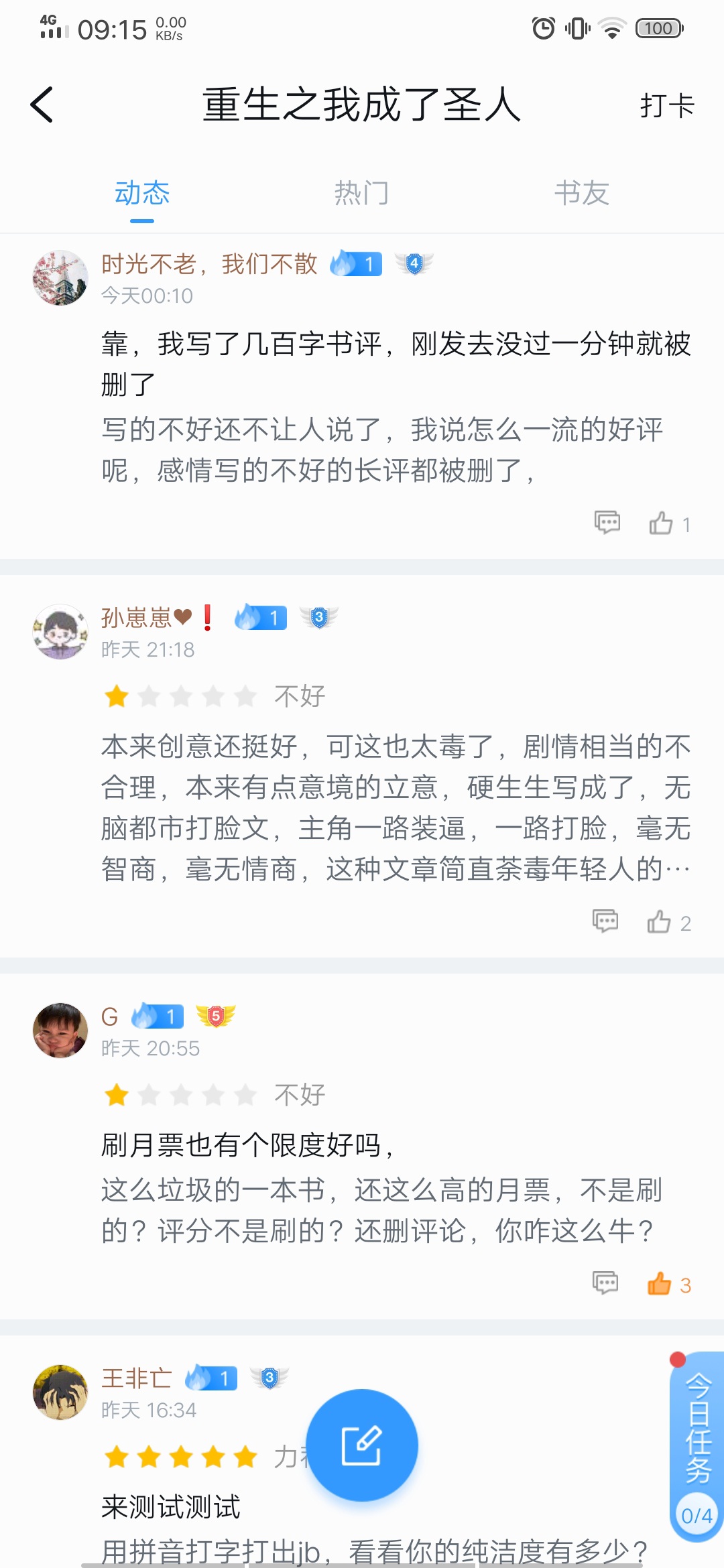Open G's profile avatar
Image resolution: width=724 pixels, height=1568 pixels.
60,1031
